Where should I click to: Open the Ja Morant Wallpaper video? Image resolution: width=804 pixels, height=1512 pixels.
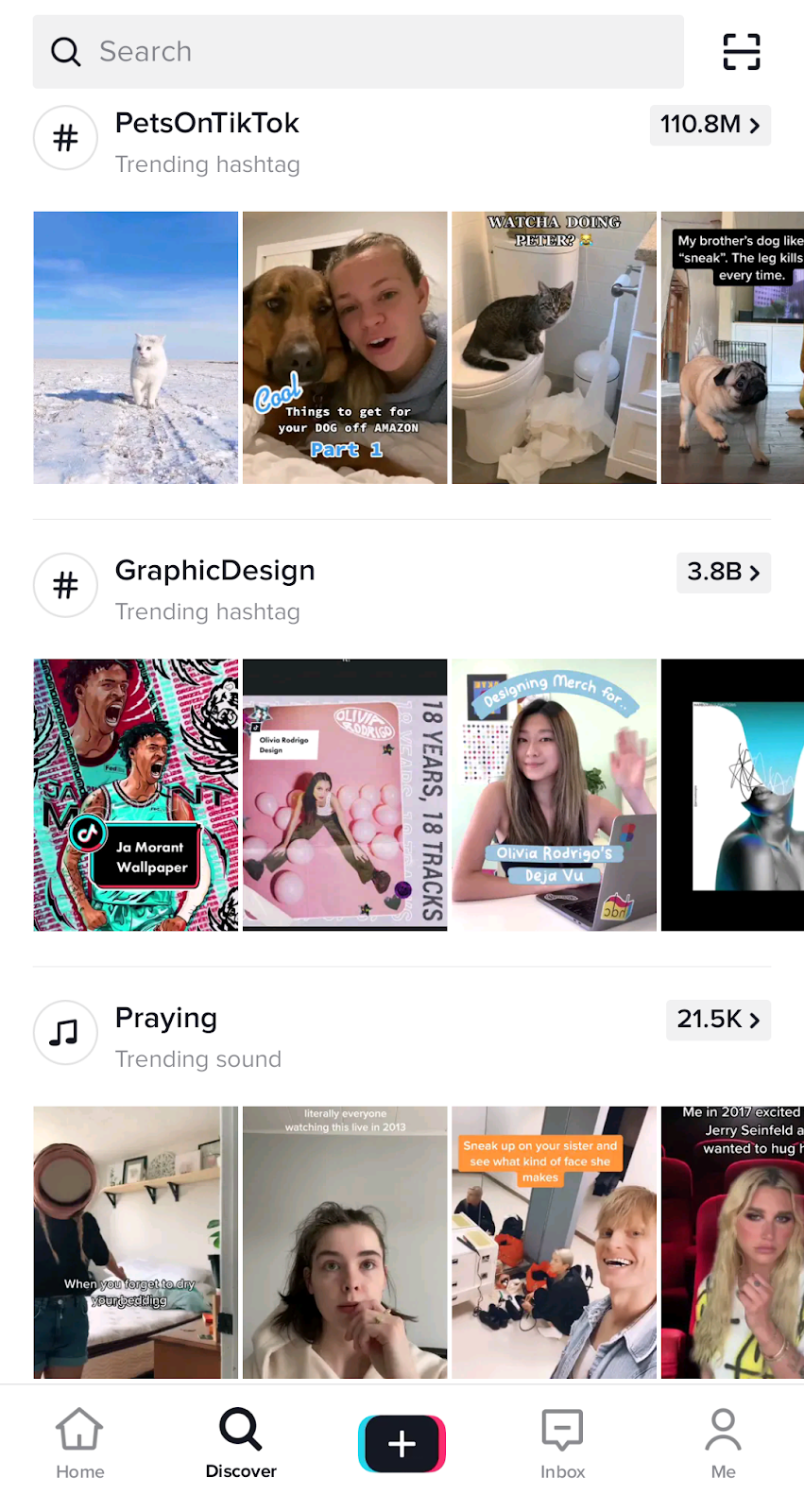(136, 795)
